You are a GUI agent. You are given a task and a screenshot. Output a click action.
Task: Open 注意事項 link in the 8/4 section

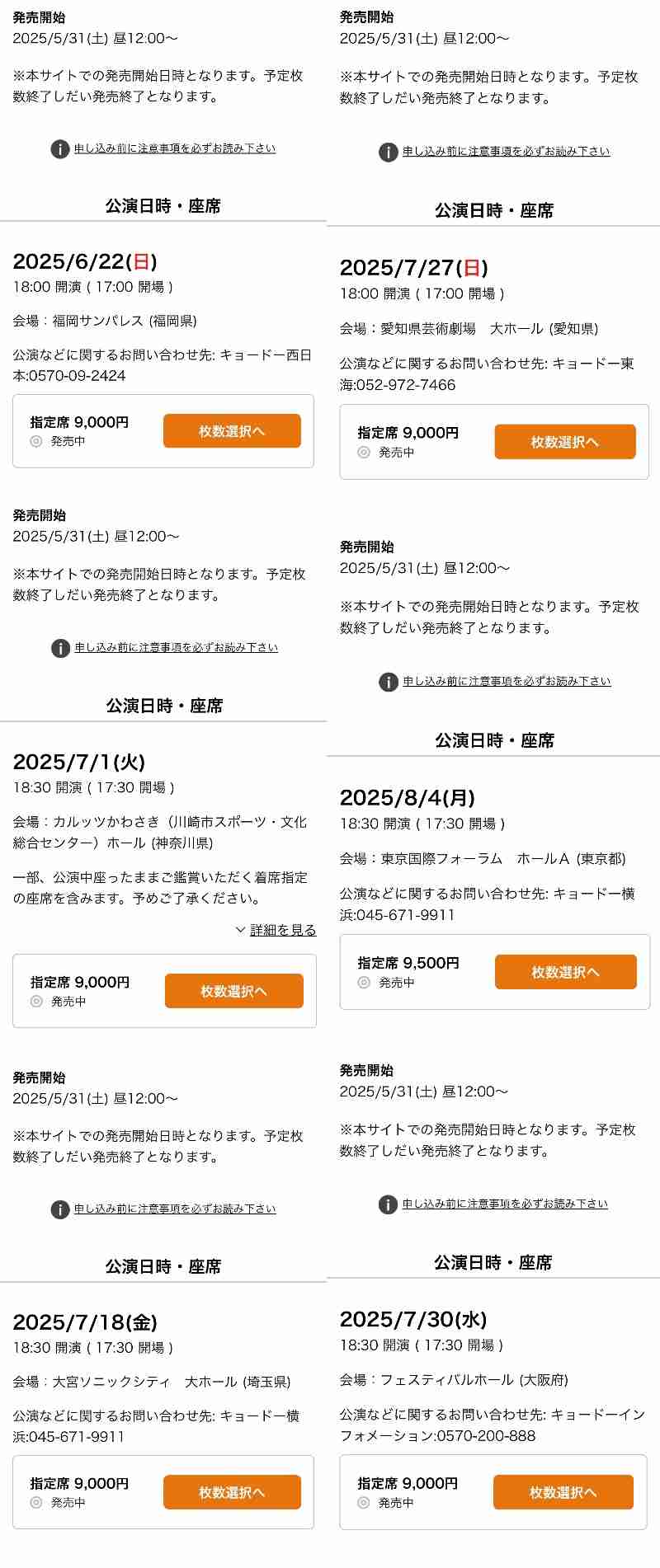pos(504,1203)
